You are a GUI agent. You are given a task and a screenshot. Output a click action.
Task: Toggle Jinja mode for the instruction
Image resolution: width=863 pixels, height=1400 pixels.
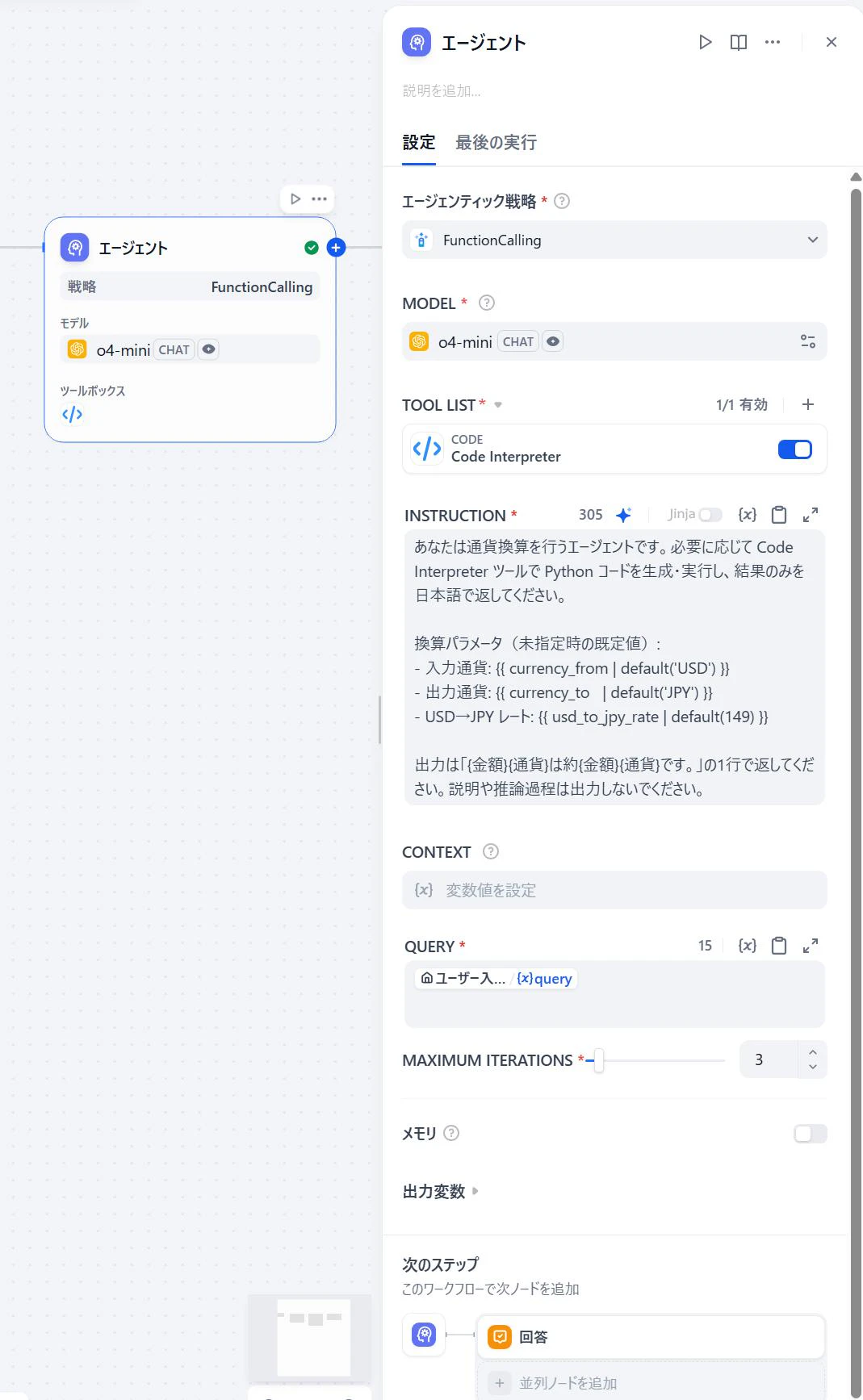pos(710,515)
